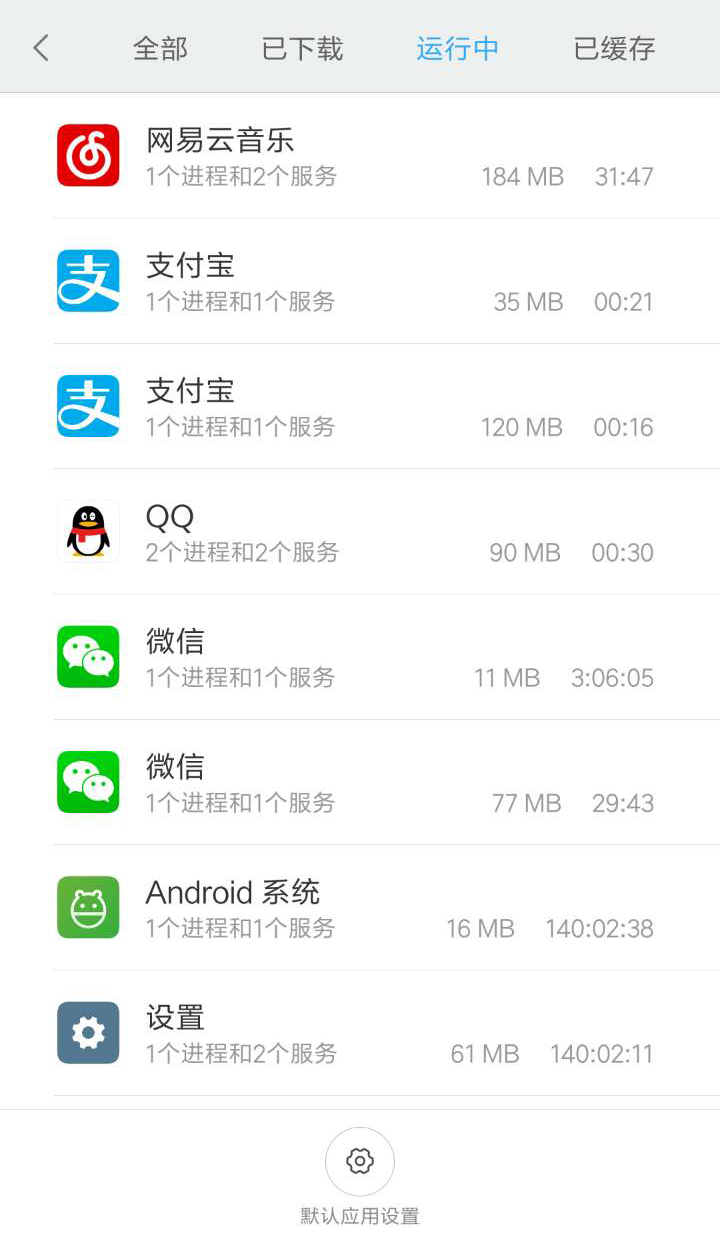The image size is (720, 1243).
Task: Select the QQ row showing 90 MB
Action: point(360,531)
